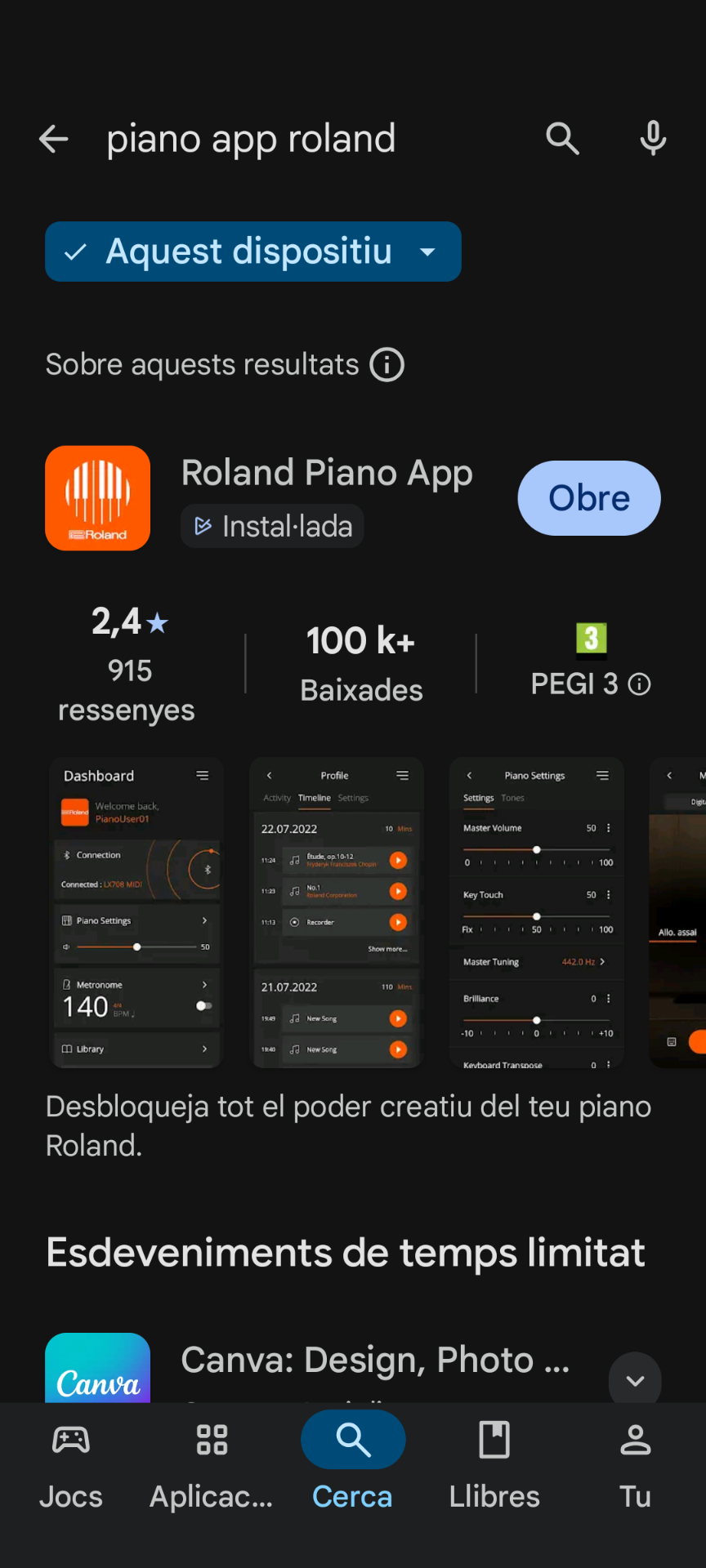The height and width of the screenshot is (1568, 706).
Task: Open Canva: Design, Photo listing
Action: (x=374, y=1361)
